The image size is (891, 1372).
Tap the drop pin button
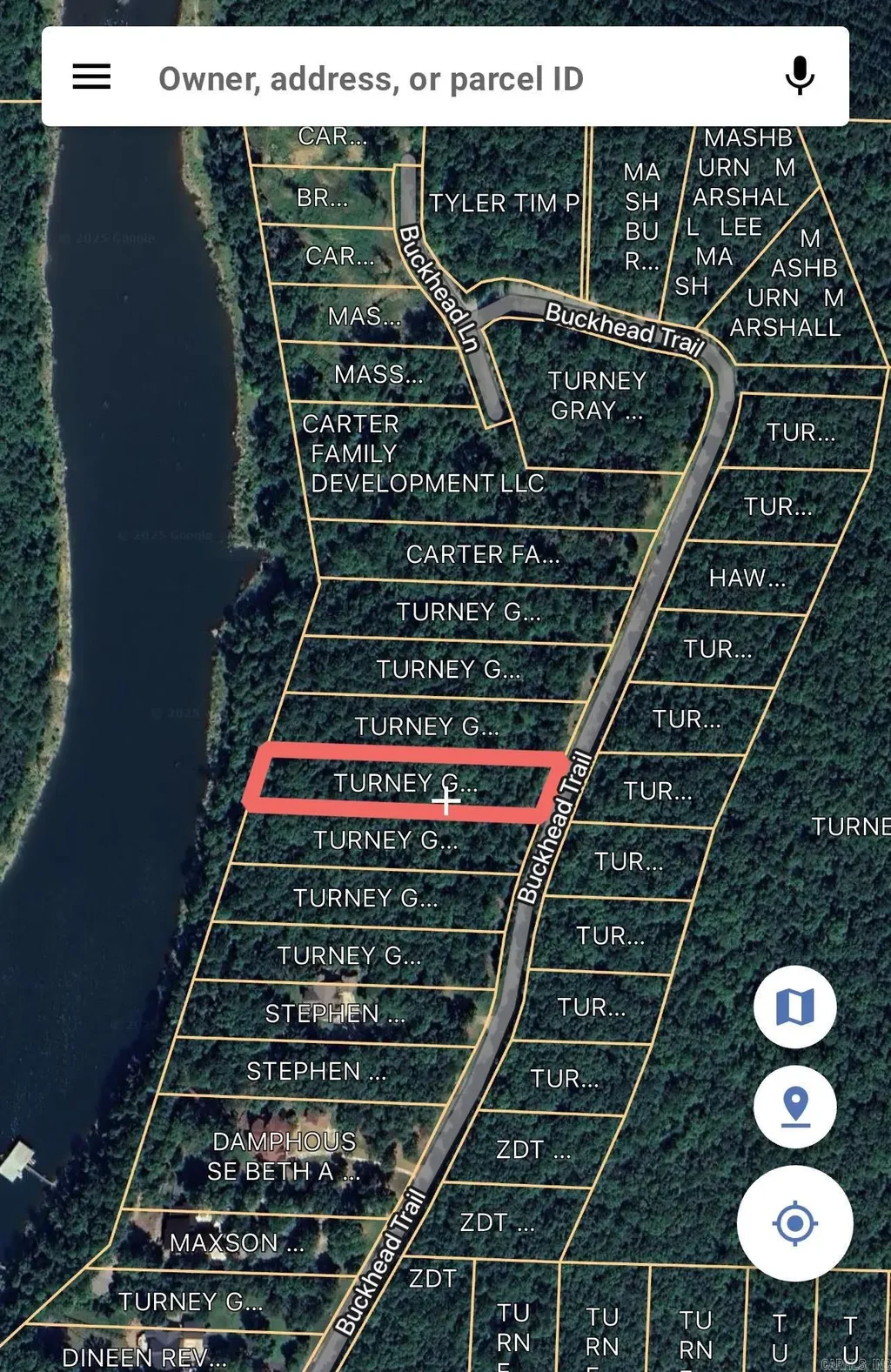[794, 1107]
